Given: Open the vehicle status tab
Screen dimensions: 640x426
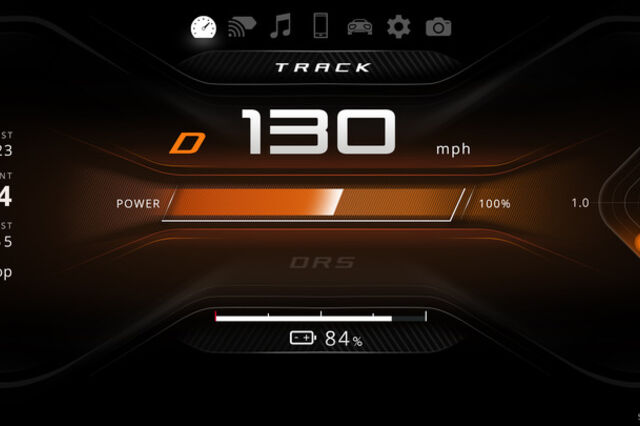Looking at the screenshot, I should pos(360,27).
